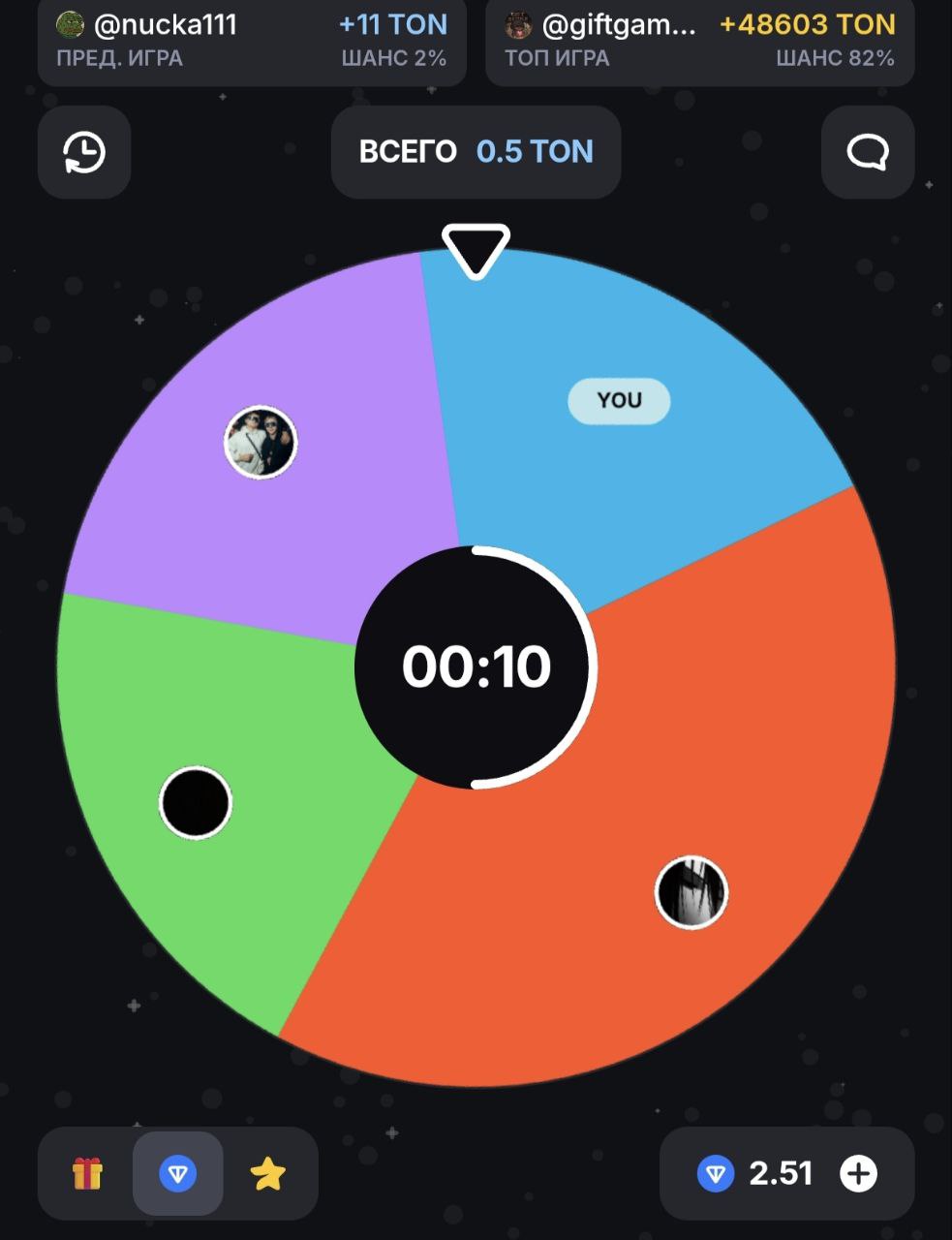Add funds with the plus button

(858, 1173)
